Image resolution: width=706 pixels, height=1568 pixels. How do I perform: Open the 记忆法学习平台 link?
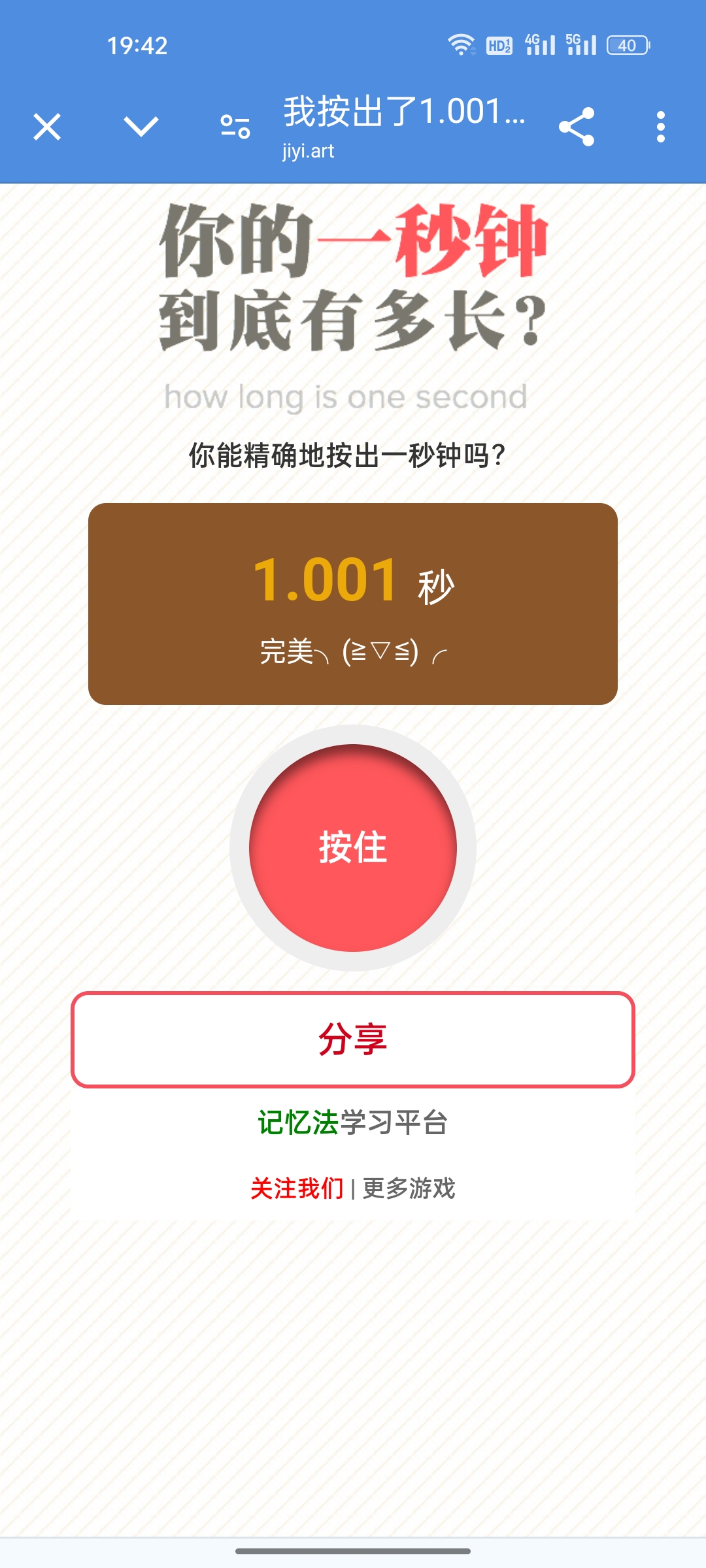pos(353,1123)
